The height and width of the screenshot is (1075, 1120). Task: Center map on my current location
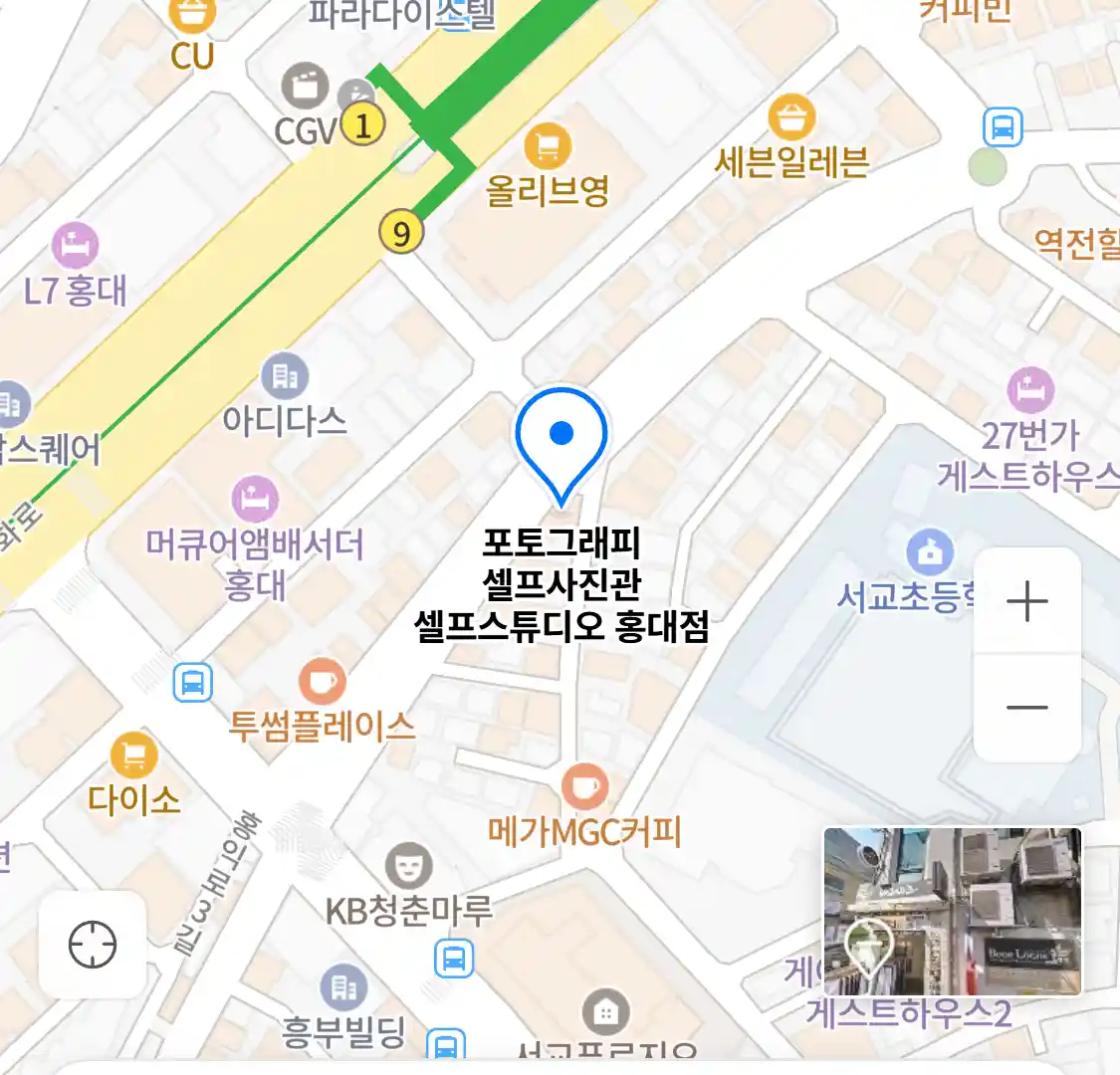(93, 944)
